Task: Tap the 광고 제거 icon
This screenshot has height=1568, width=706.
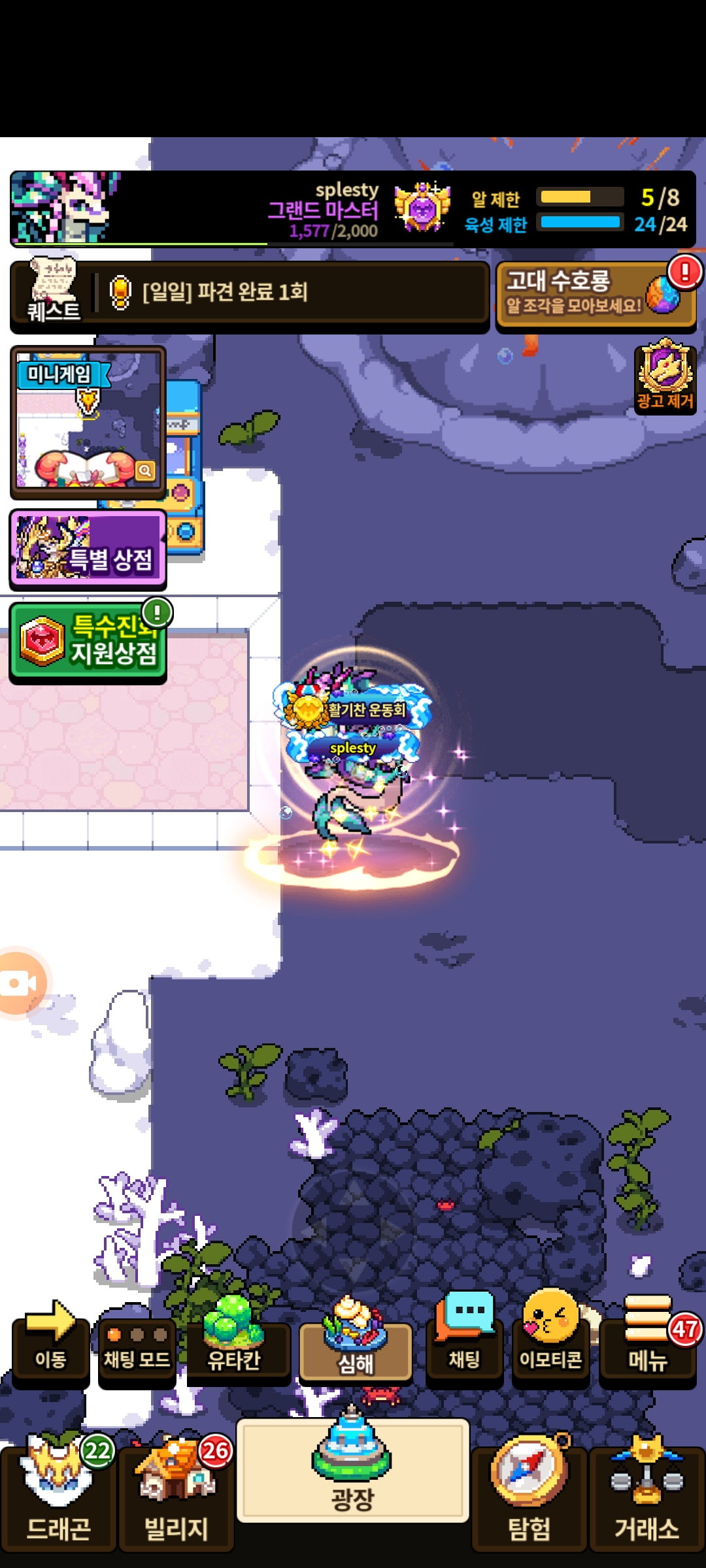Action: click(x=665, y=377)
